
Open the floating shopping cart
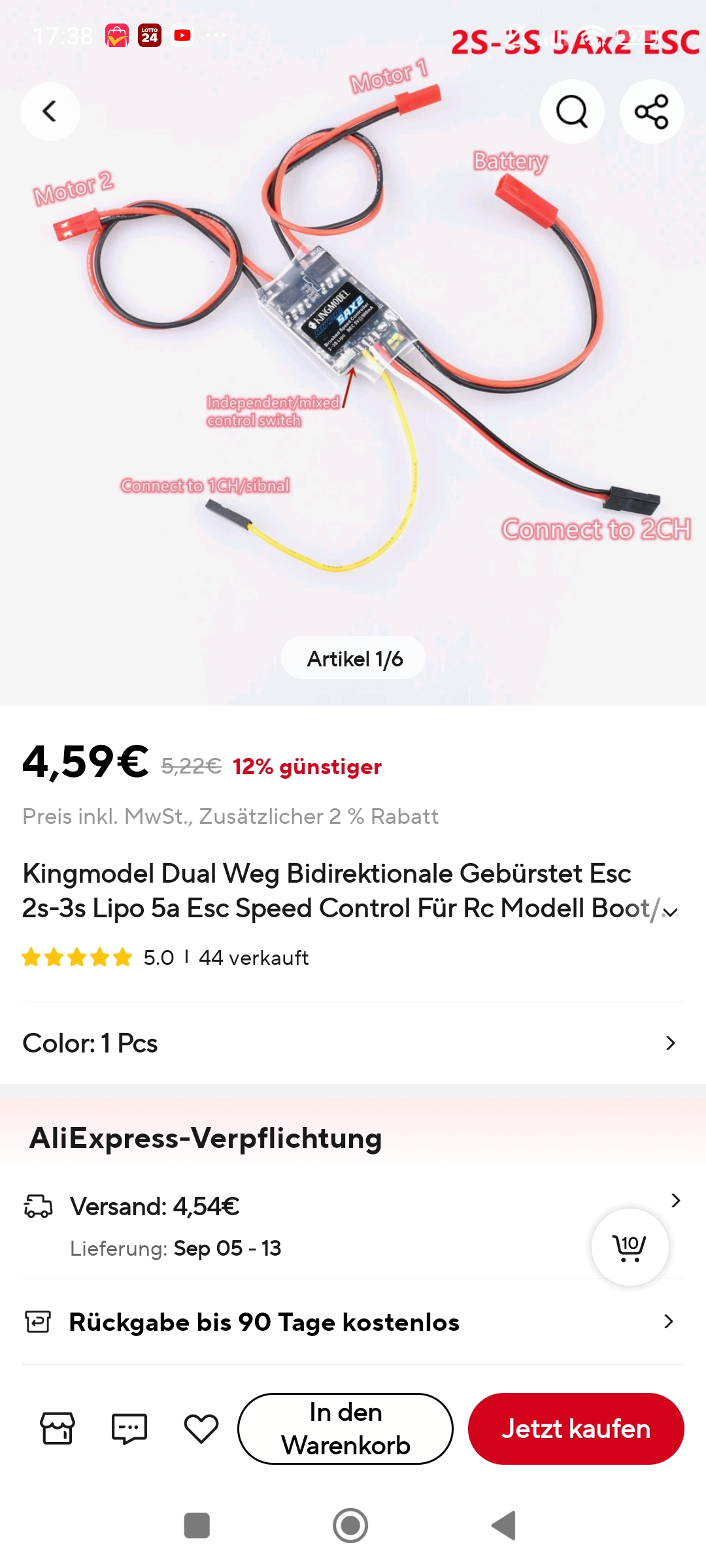tap(630, 1247)
